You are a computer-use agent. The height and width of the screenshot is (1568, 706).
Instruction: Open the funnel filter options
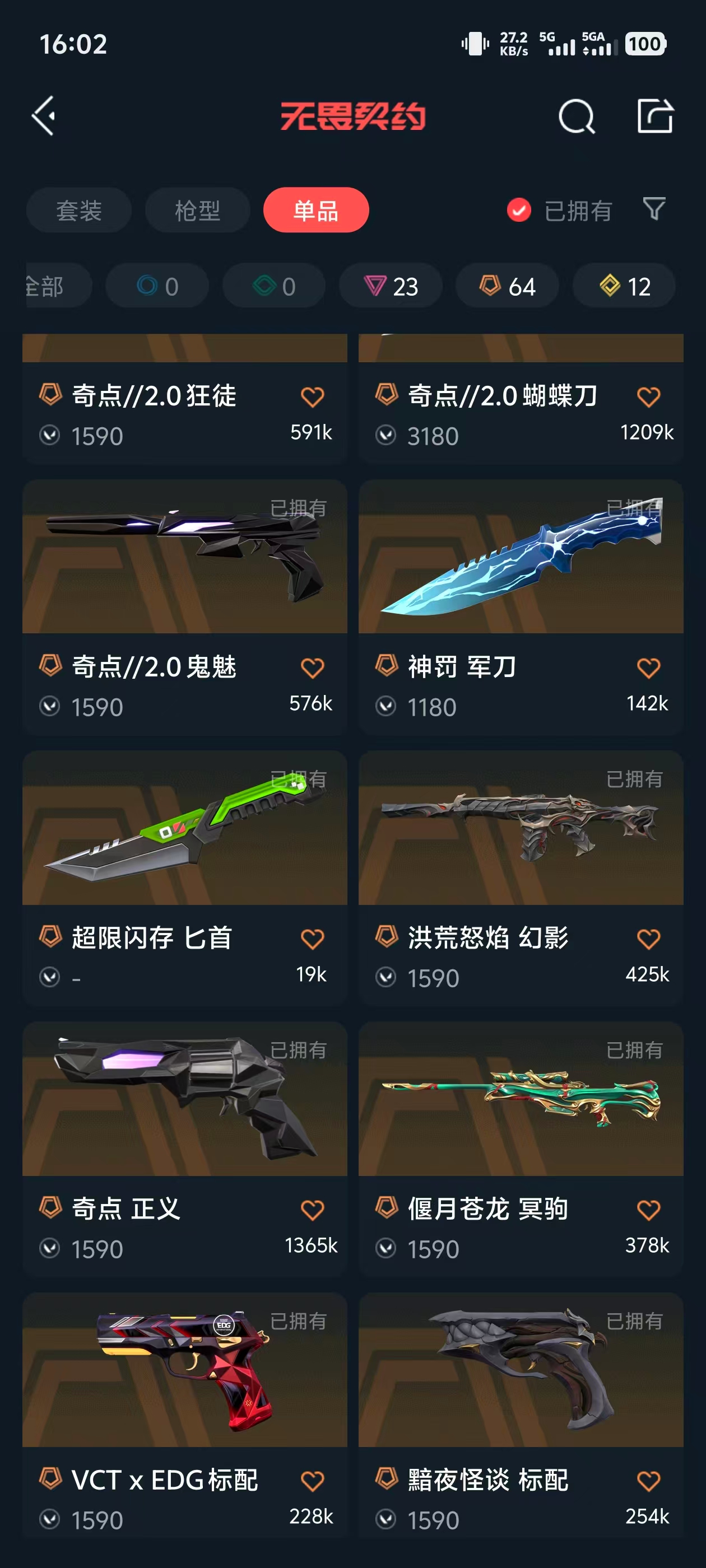pos(654,209)
